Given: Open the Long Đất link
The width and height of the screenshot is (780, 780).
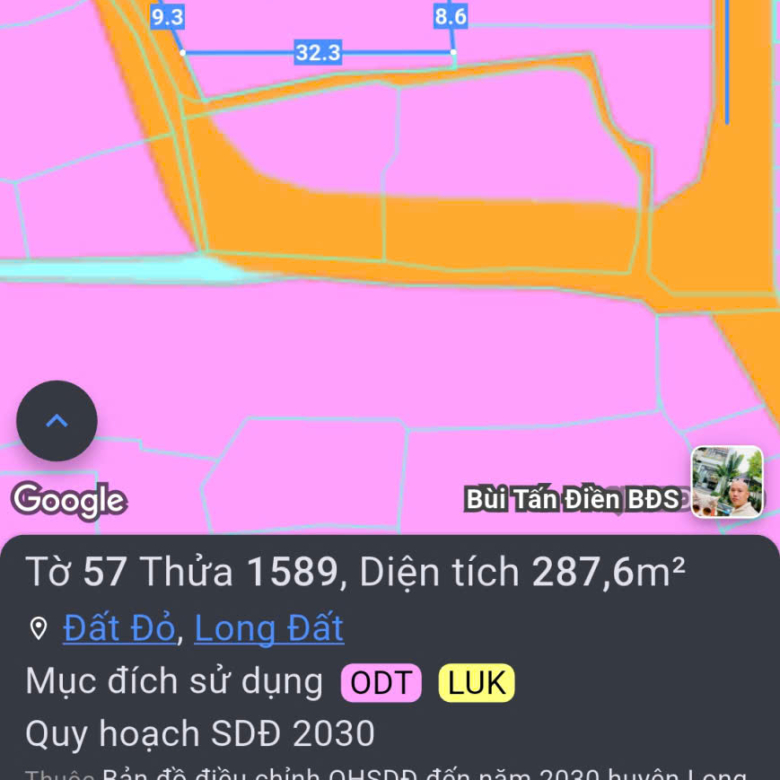Looking at the screenshot, I should (x=268, y=628).
